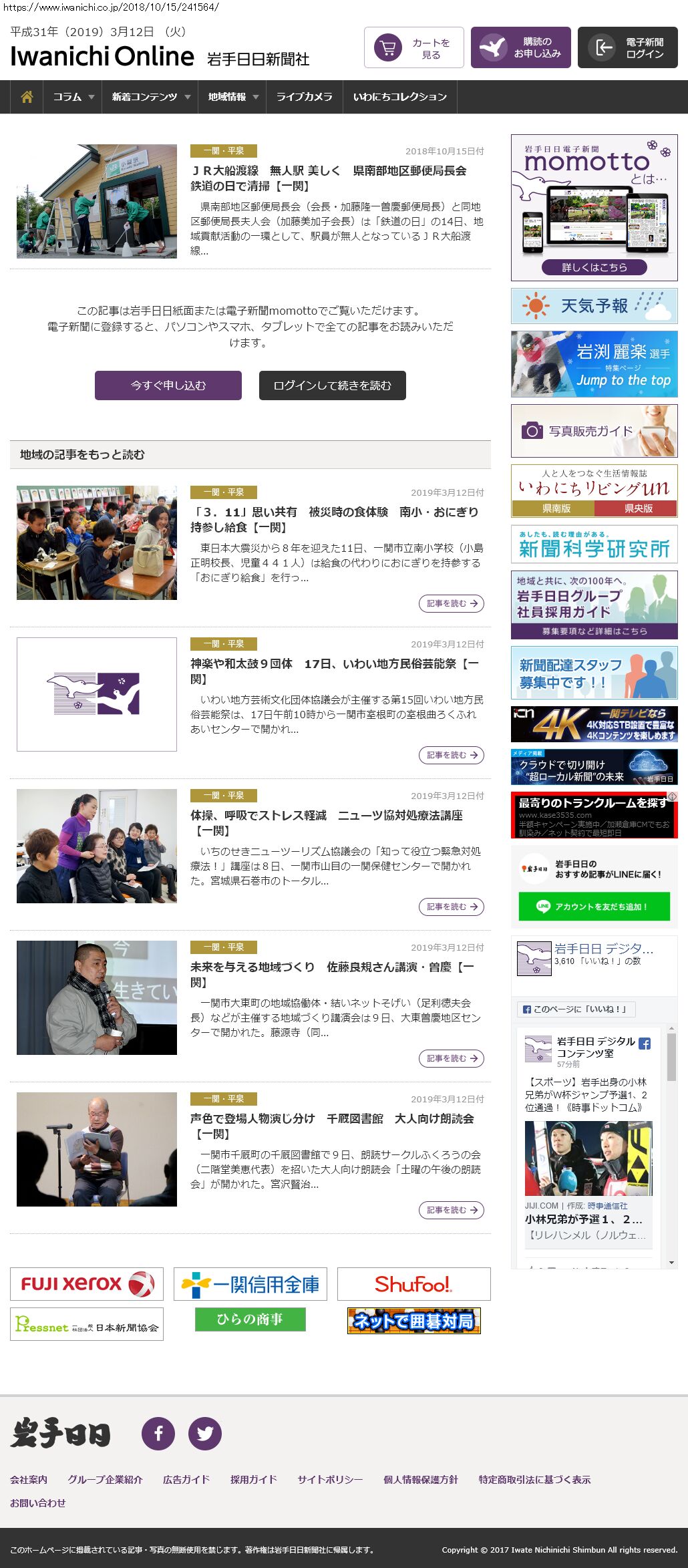Open いわにちコレクション page
This screenshot has width=688, height=1568.
click(x=399, y=97)
